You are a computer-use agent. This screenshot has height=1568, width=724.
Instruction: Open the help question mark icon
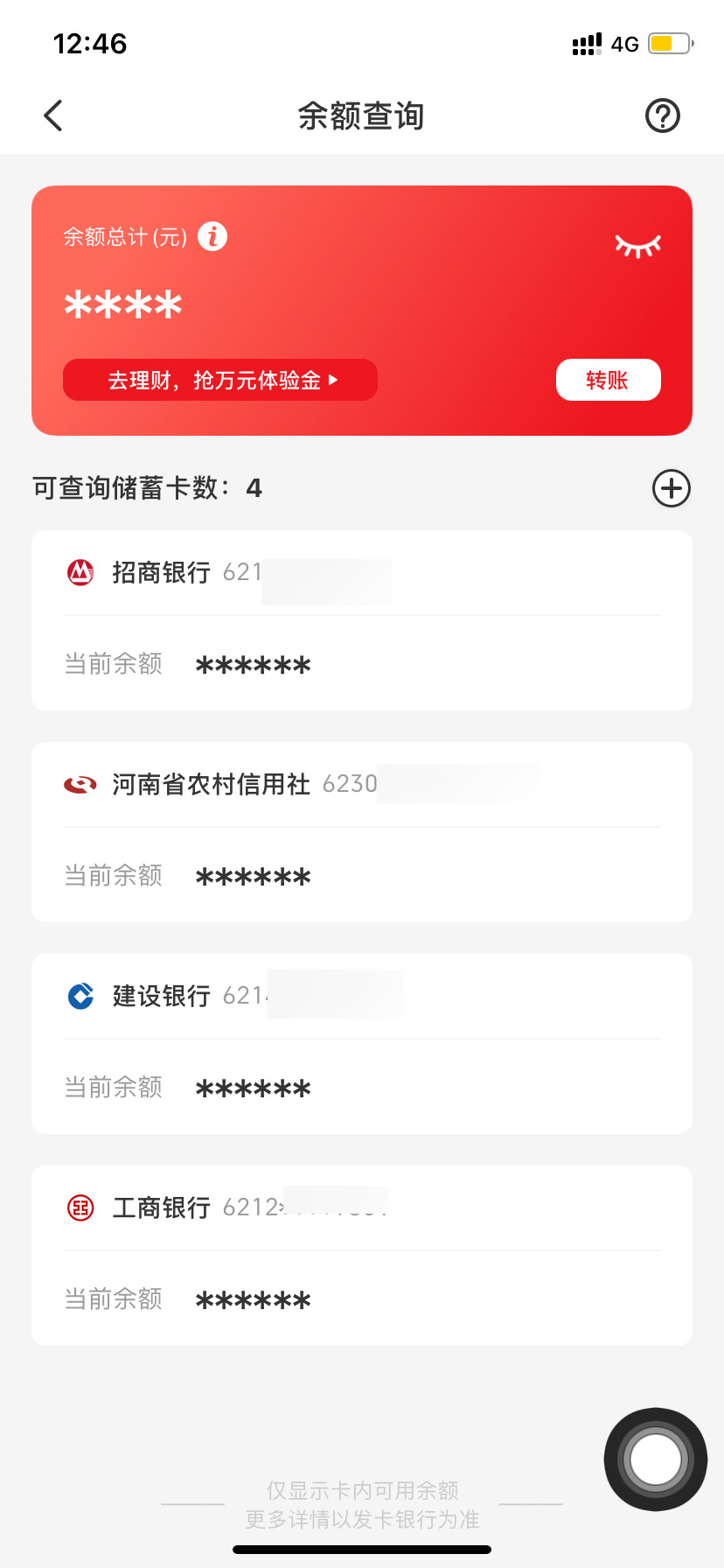click(662, 115)
